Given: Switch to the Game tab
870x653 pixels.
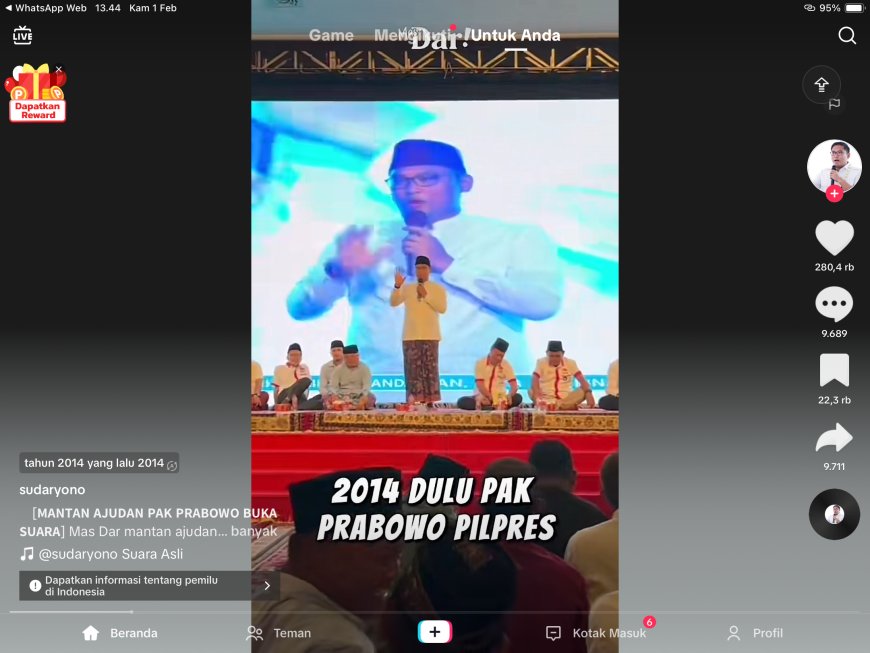Looking at the screenshot, I should pyautogui.click(x=331, y=35).
